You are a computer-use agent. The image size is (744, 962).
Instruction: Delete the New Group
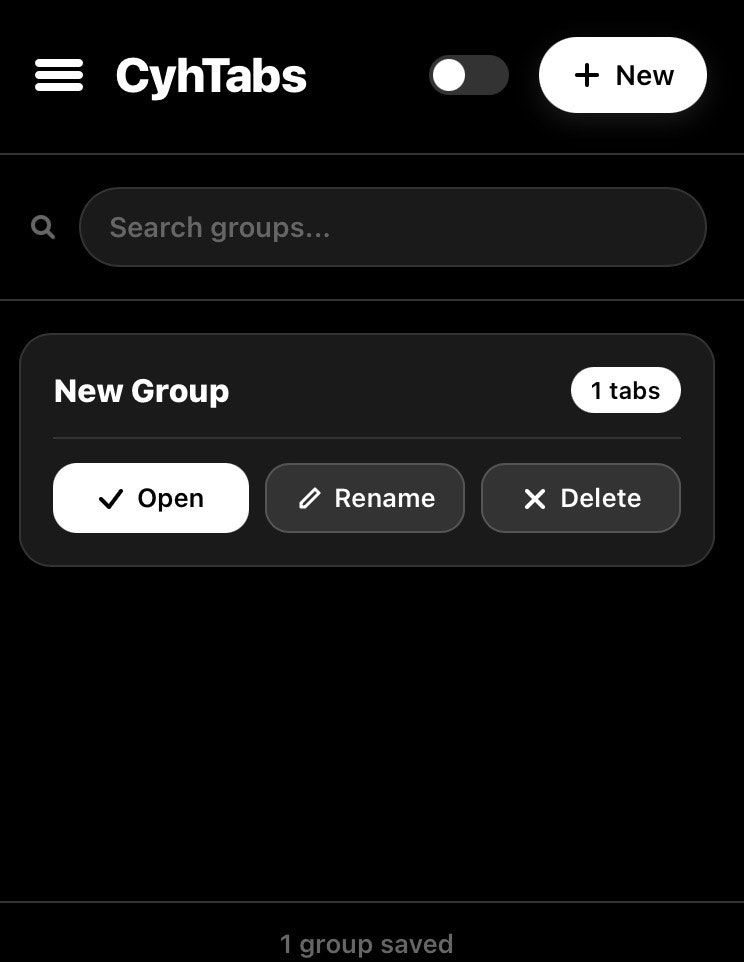pyautogui.click(x=580, y=498)
